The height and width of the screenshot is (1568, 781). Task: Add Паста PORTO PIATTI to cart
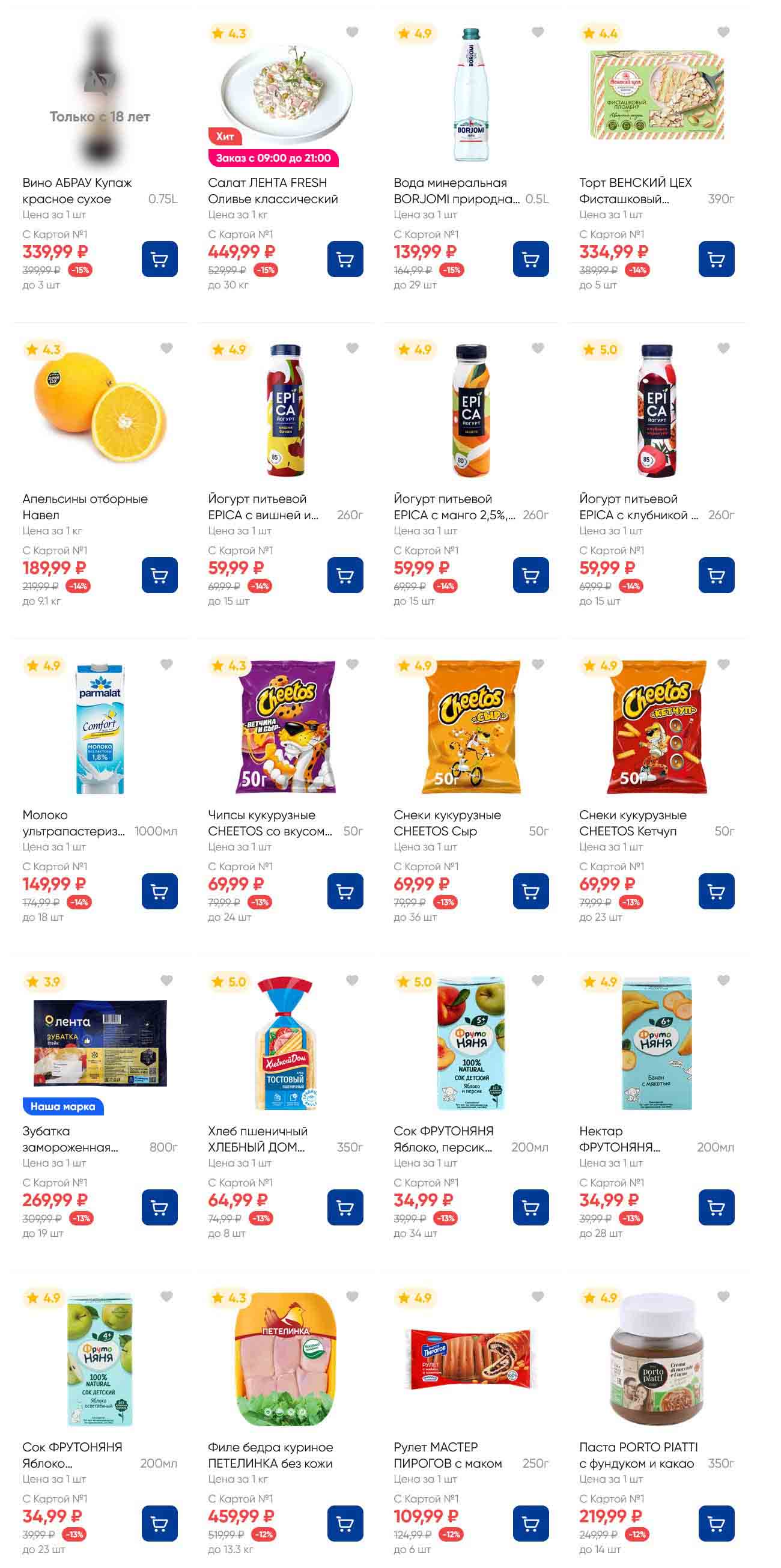click(716, 1523)
